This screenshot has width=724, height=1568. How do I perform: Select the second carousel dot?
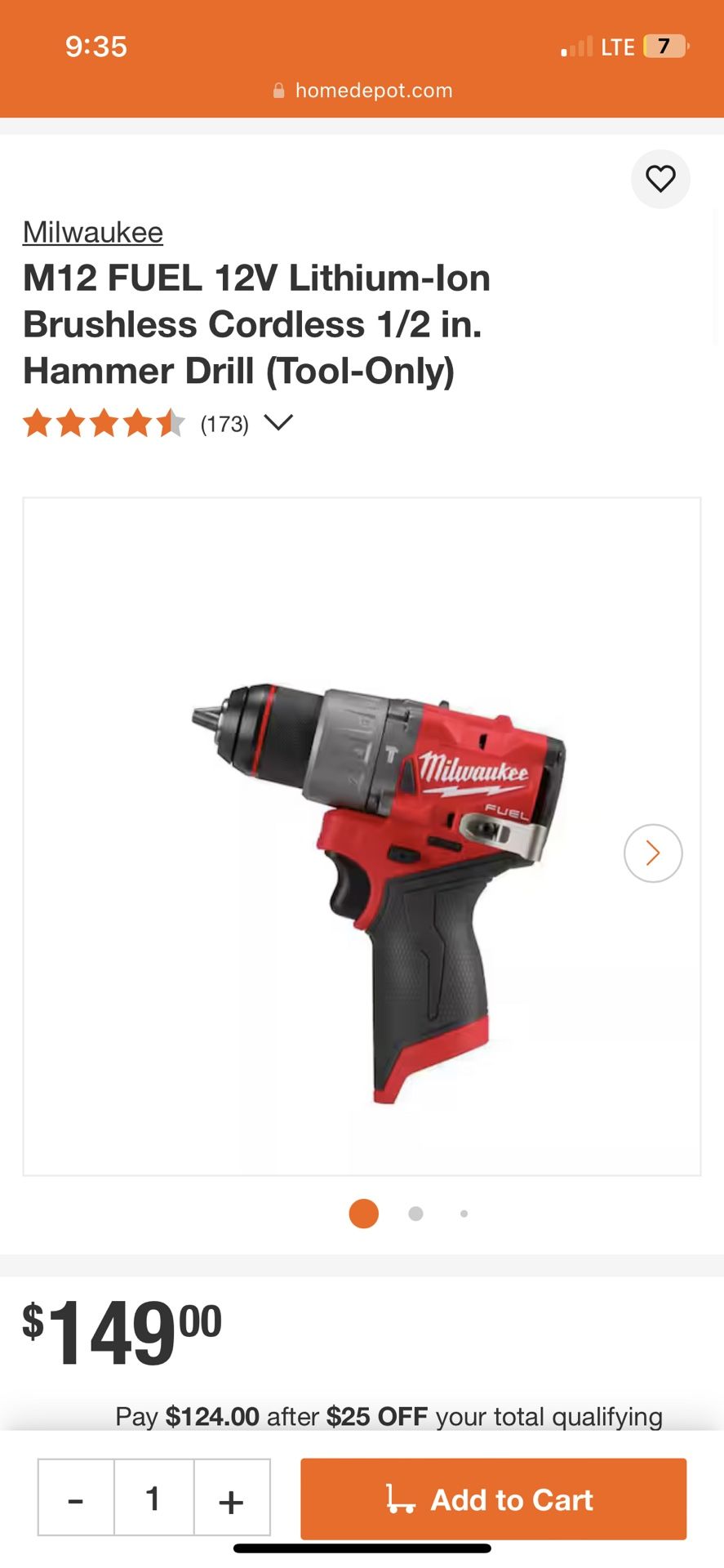click(415, 1214)
